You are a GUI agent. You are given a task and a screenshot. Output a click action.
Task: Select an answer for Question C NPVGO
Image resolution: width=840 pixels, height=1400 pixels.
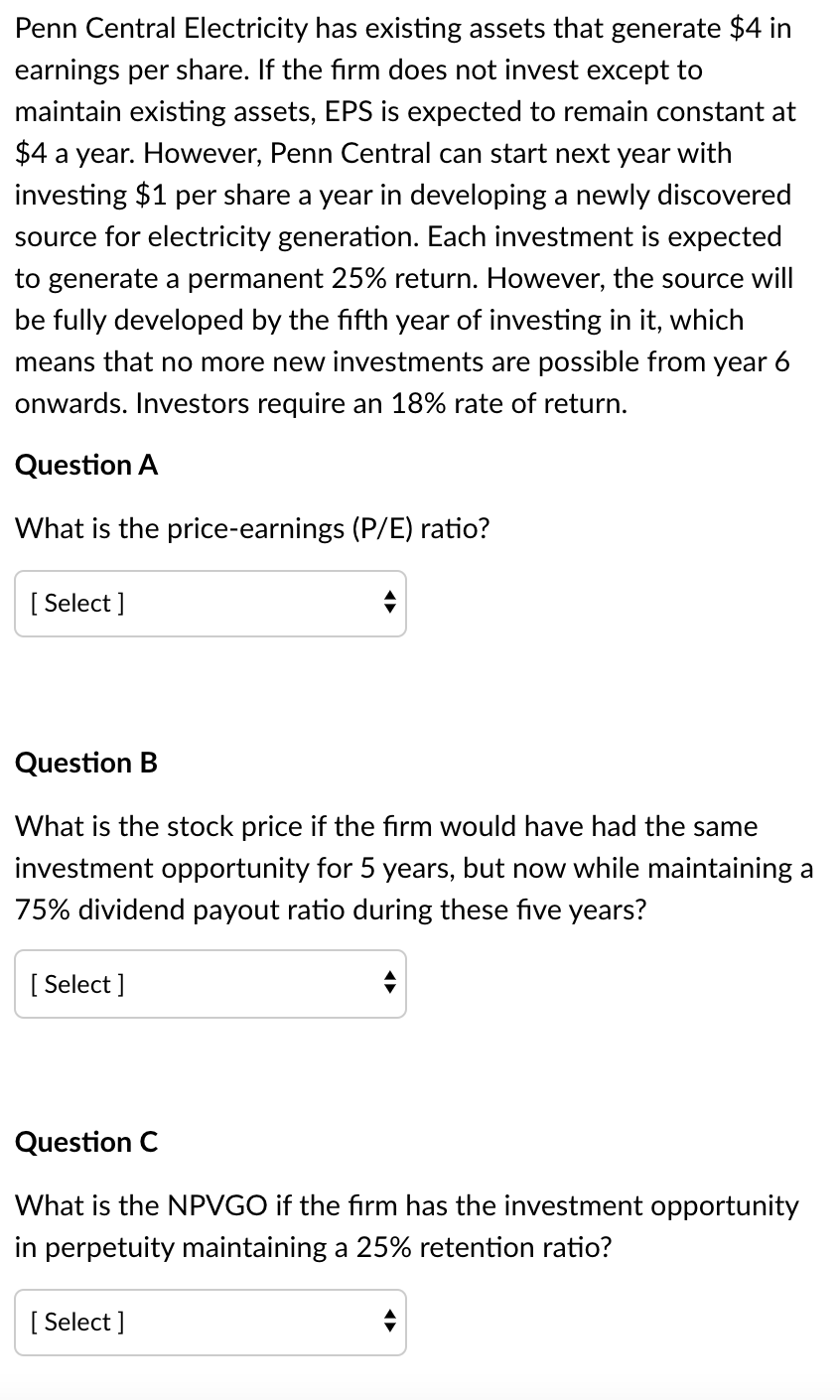(x=210, y=1323)
